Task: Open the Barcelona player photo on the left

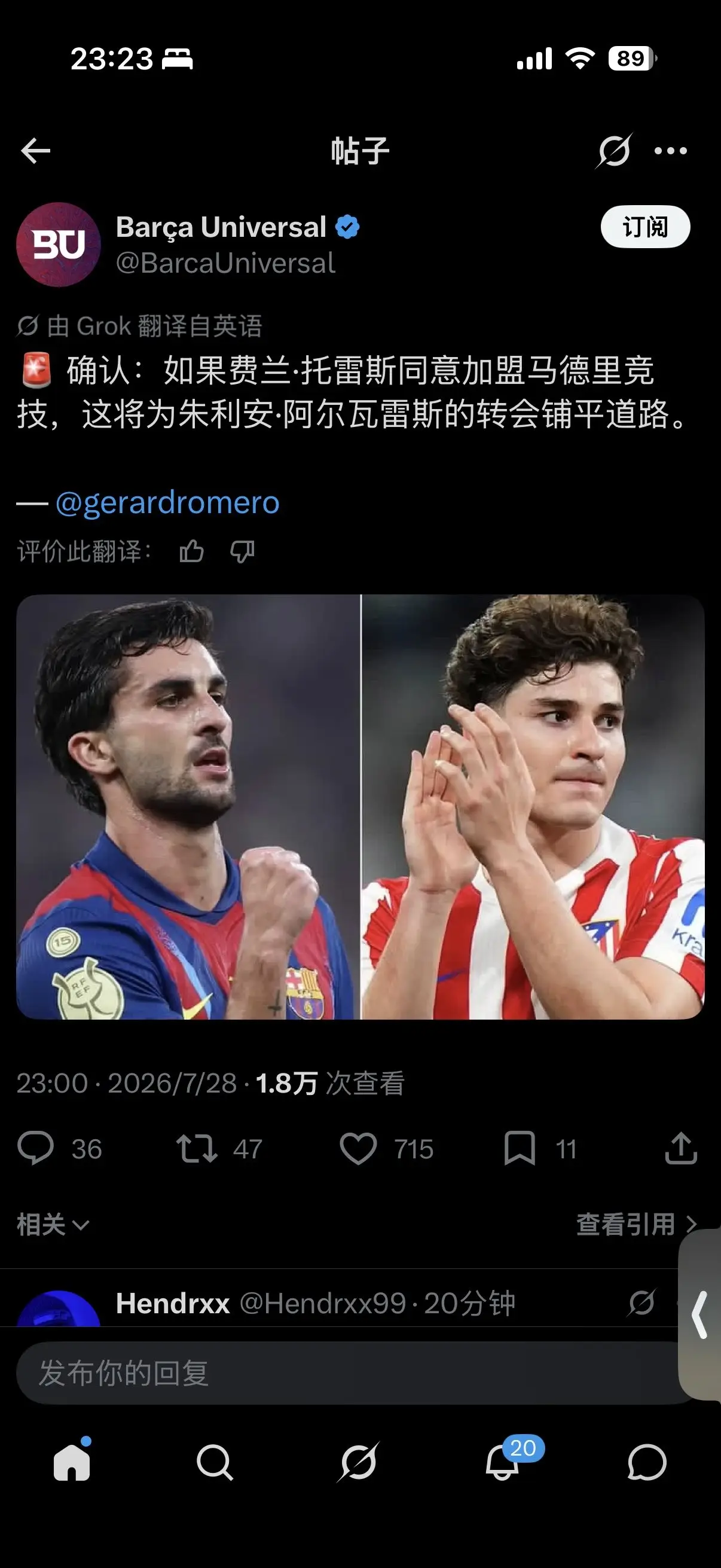Action: [188, 807]
